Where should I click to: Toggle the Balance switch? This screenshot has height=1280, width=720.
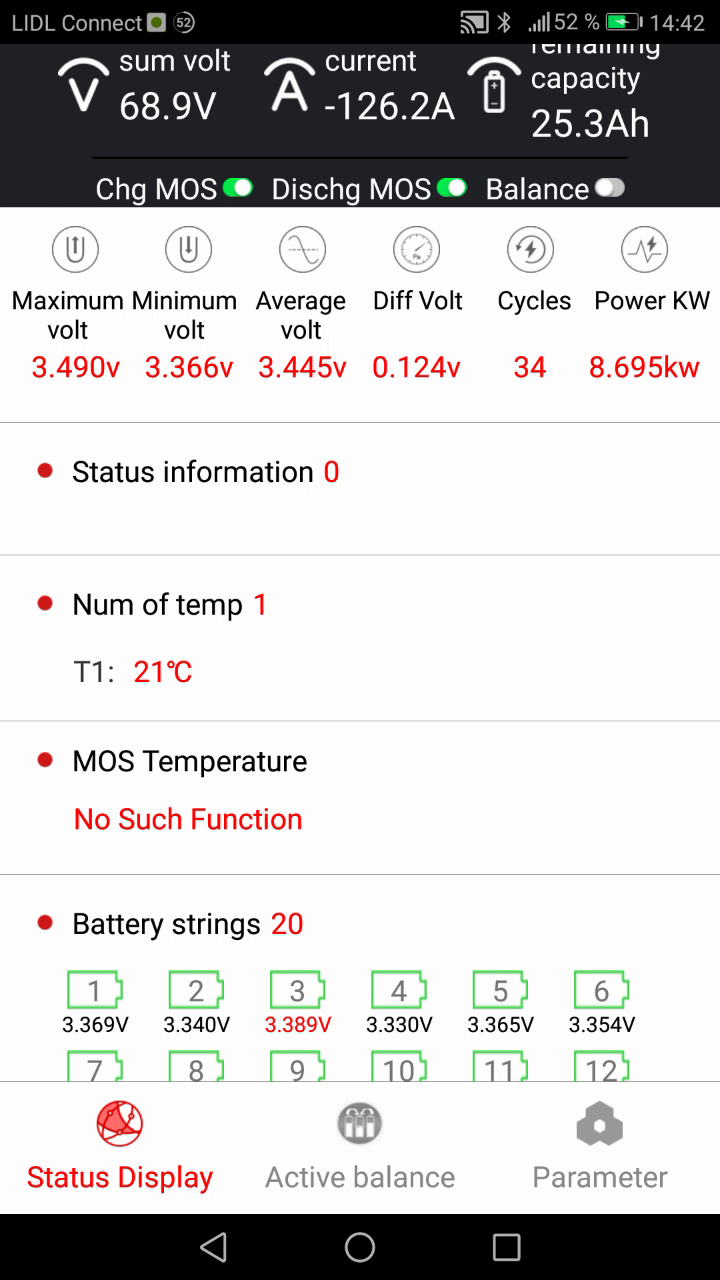pyautogui.click(x=609, y=188)
